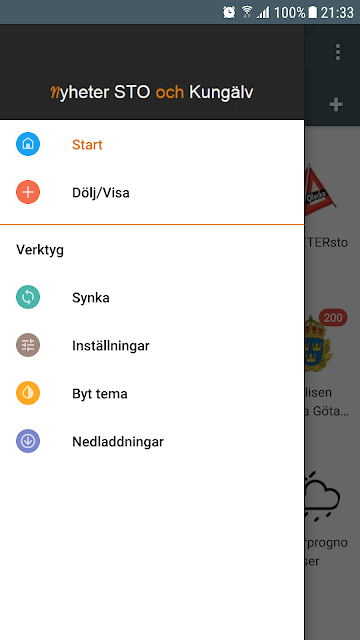Open the Dölj/Visa option

pos(152,192)
